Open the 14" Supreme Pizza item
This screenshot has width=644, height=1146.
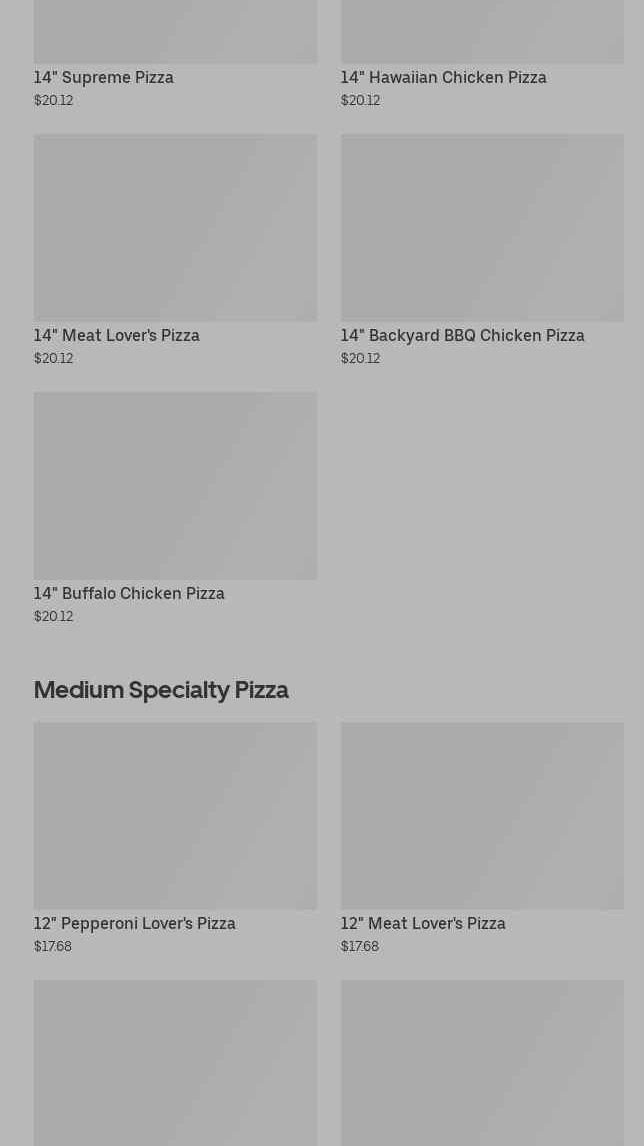pyautogui.click(x=104, y=77)
